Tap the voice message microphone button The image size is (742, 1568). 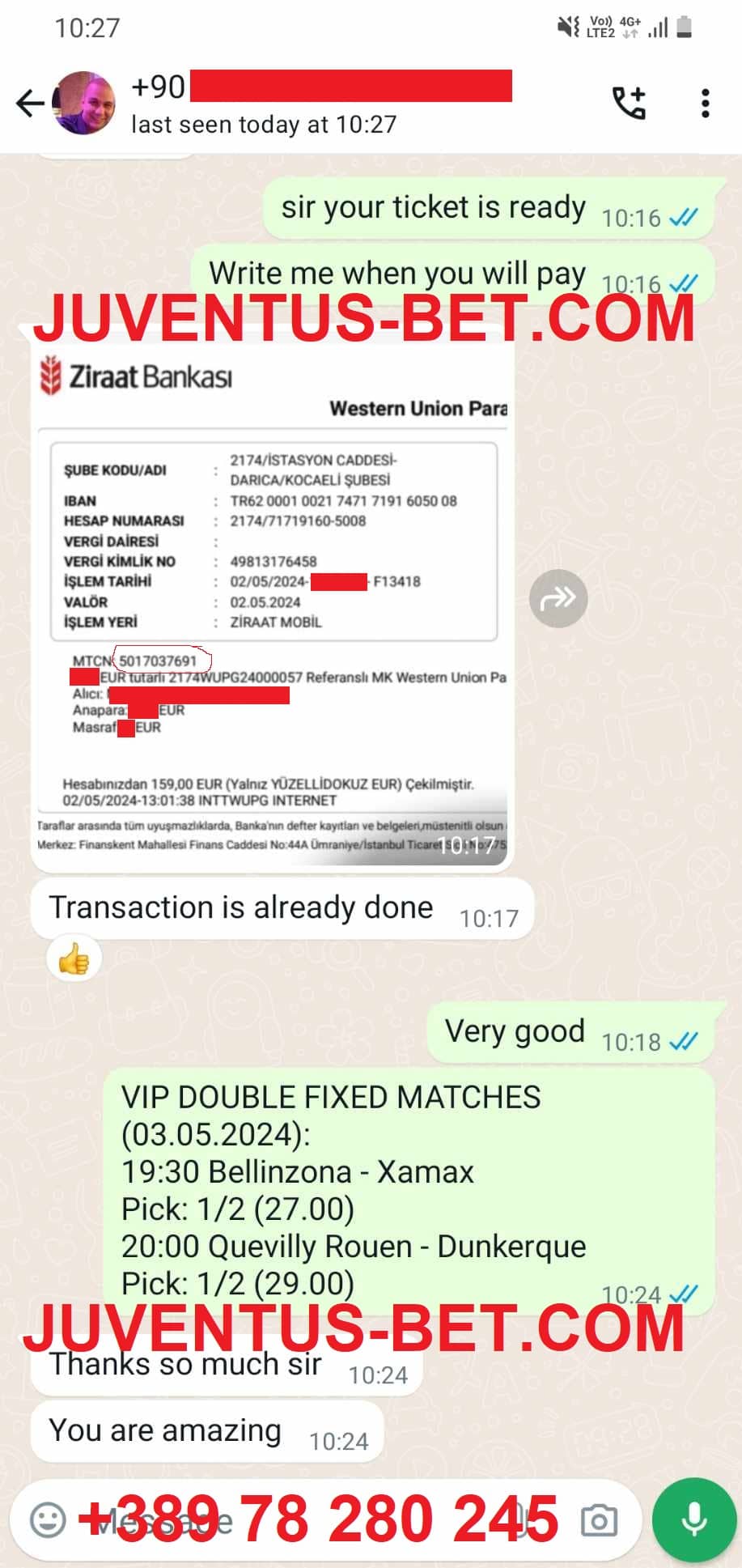(693, 1519)
